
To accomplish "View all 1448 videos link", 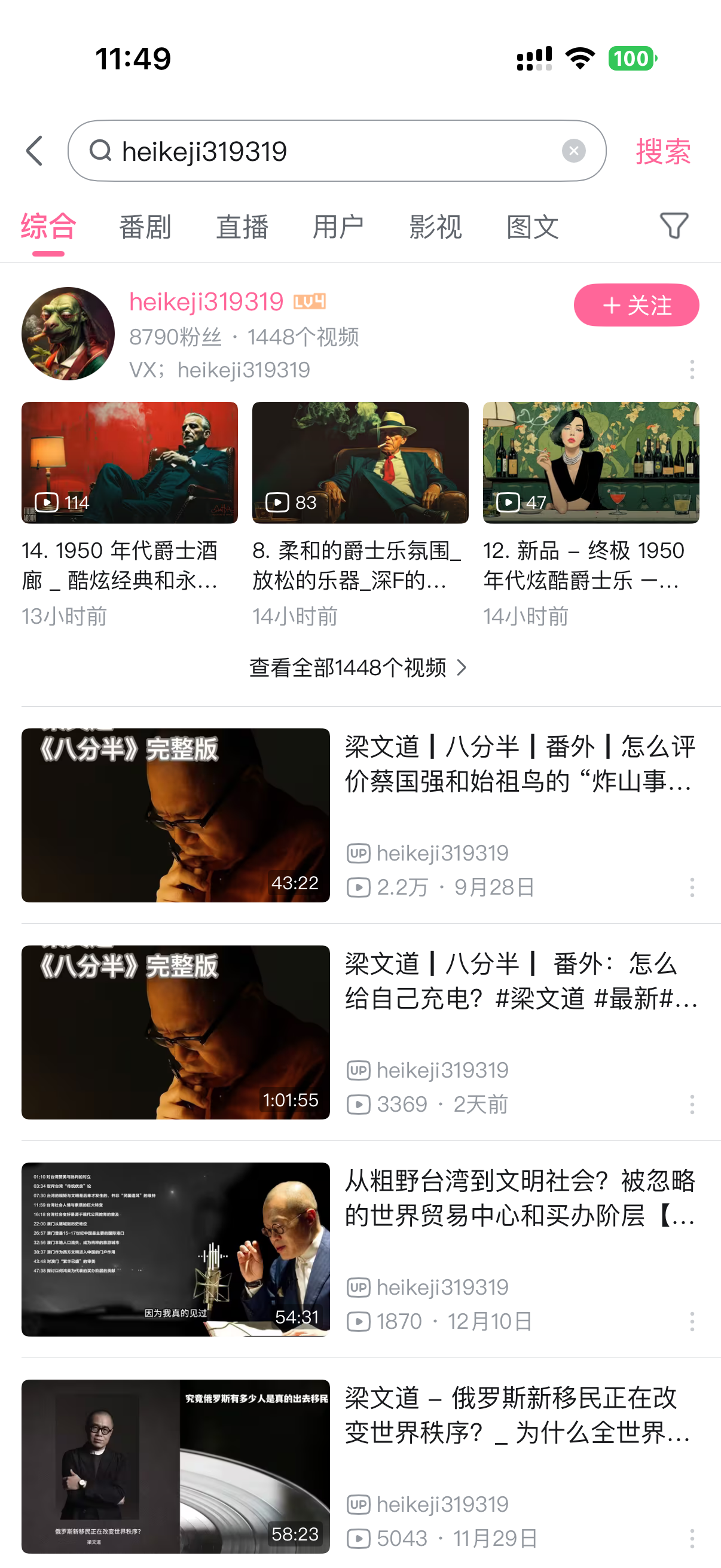I will tap(359, 668).
